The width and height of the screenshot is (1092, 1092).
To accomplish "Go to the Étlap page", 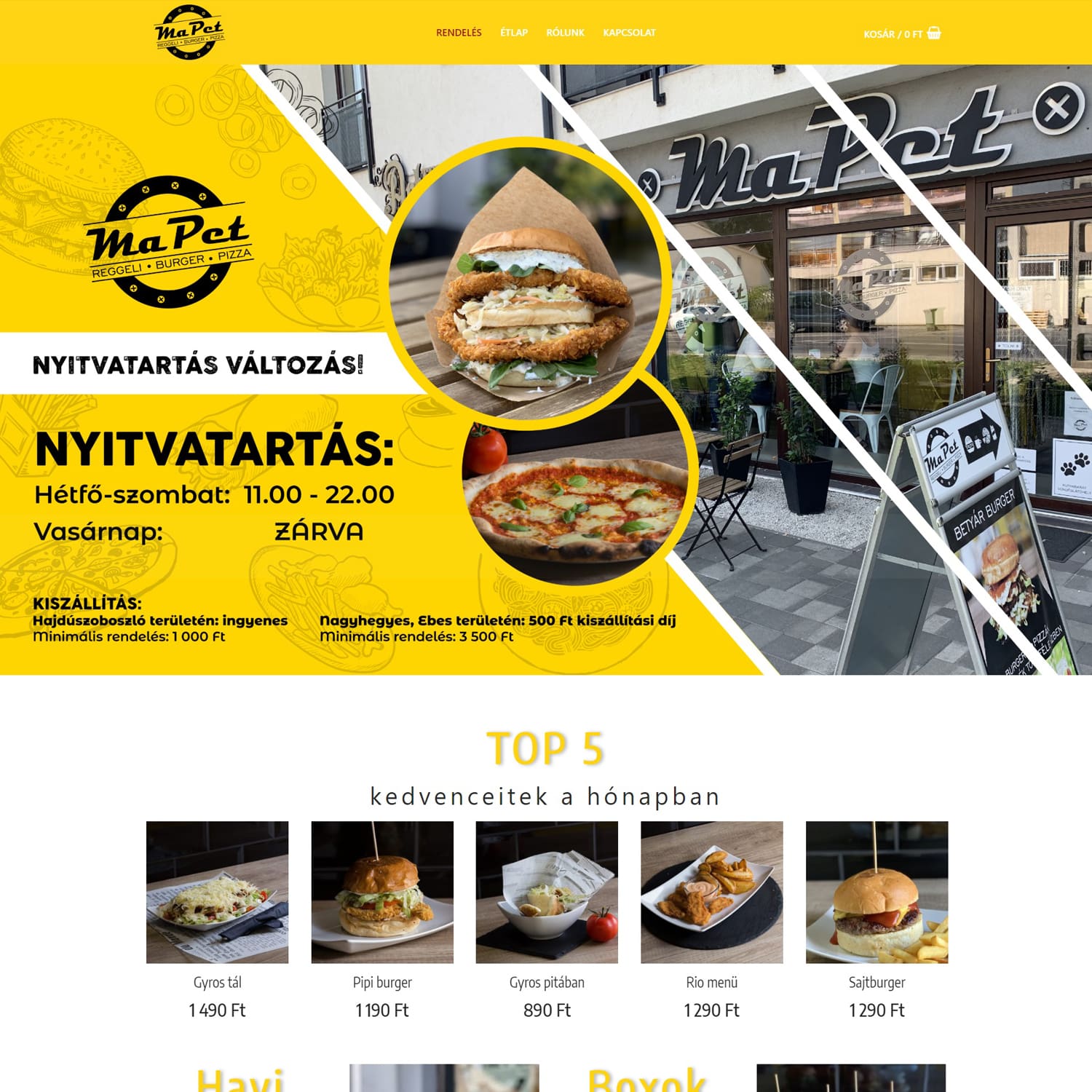I will coord(513,33).
